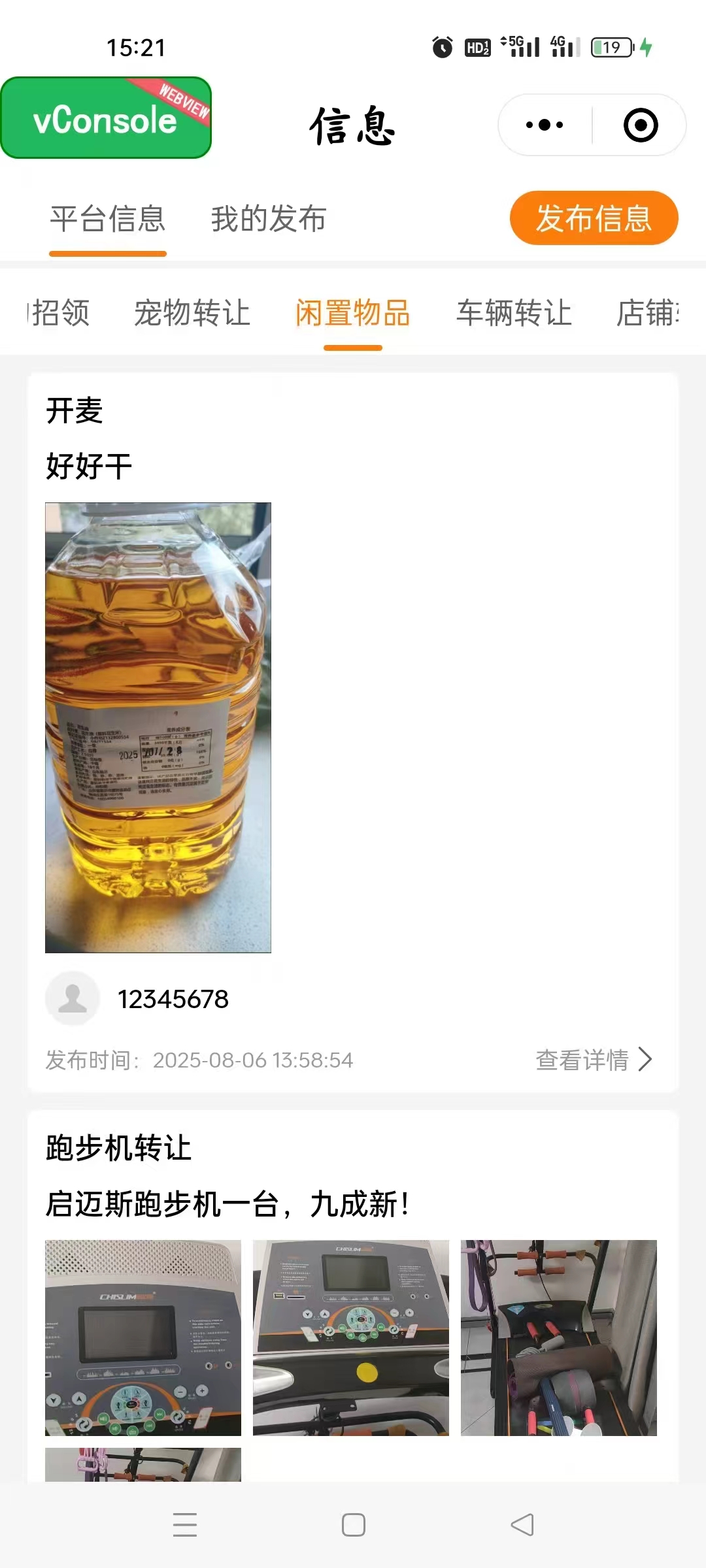Select the 店铺 category
Viewport: 706px width, 1568px height.
647,313
